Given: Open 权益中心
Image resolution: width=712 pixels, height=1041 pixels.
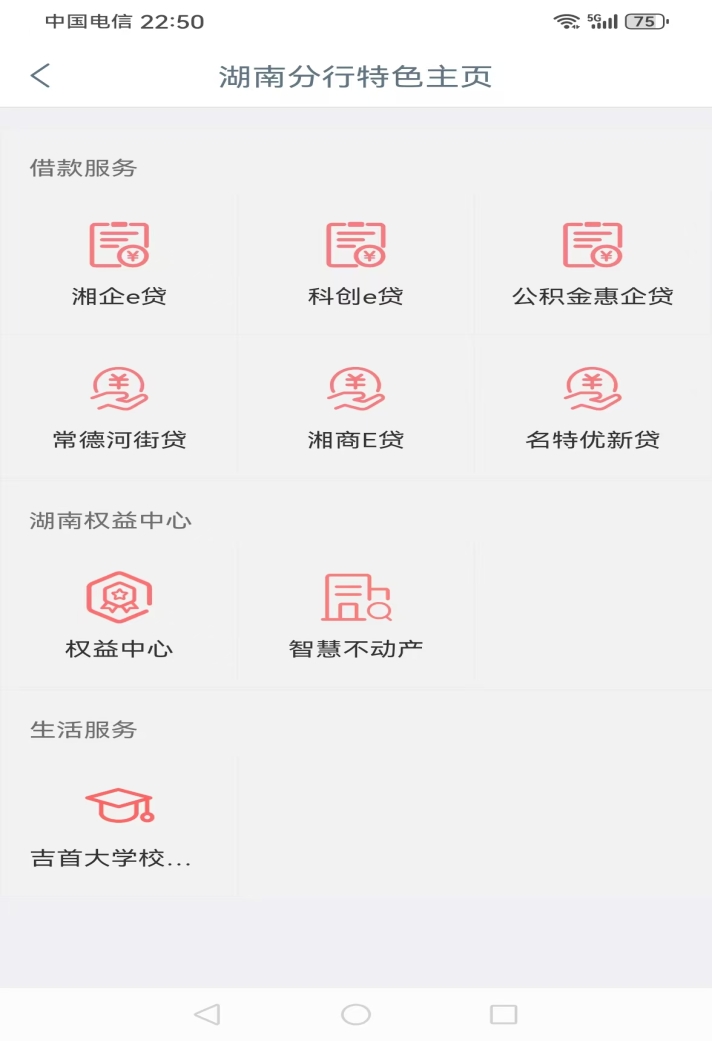Looking at the screenshot, I should (119, 615).
